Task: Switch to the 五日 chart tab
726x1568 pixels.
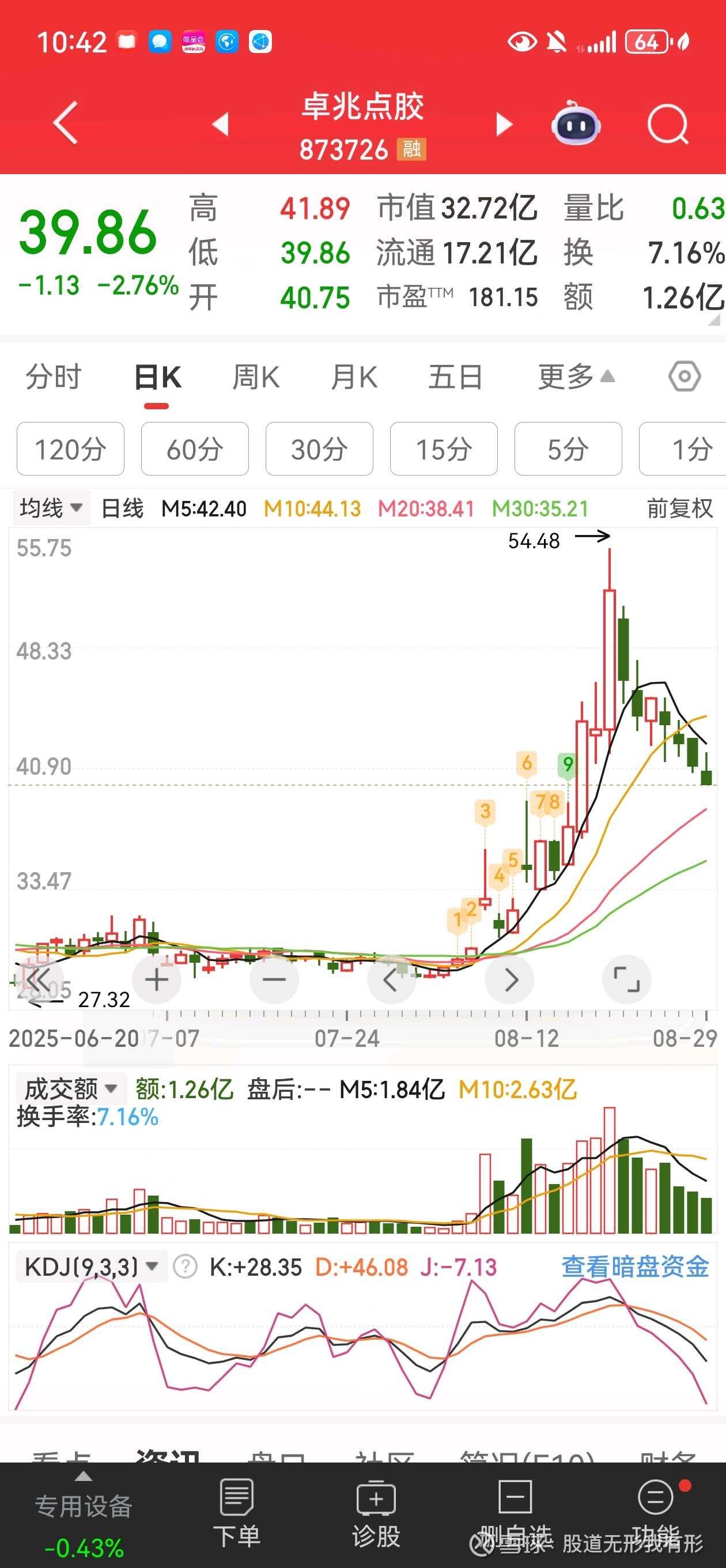Action: pos(455,378)
